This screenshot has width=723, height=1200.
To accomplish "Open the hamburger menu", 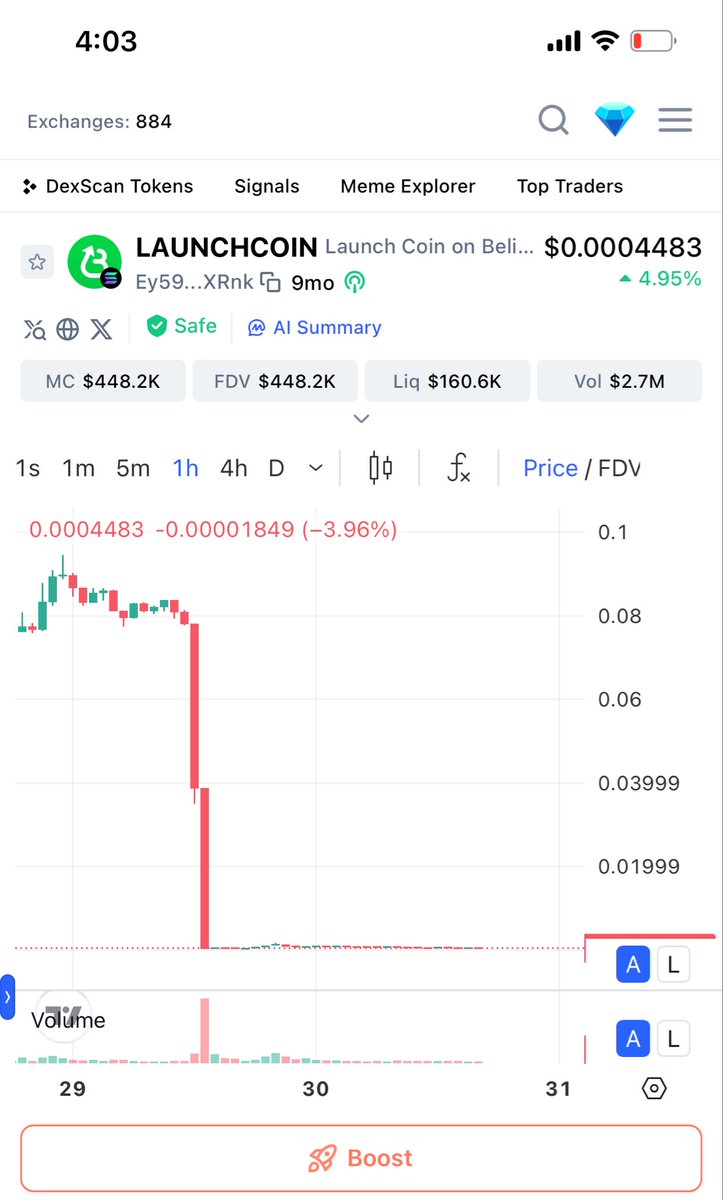I will point(675,121).
